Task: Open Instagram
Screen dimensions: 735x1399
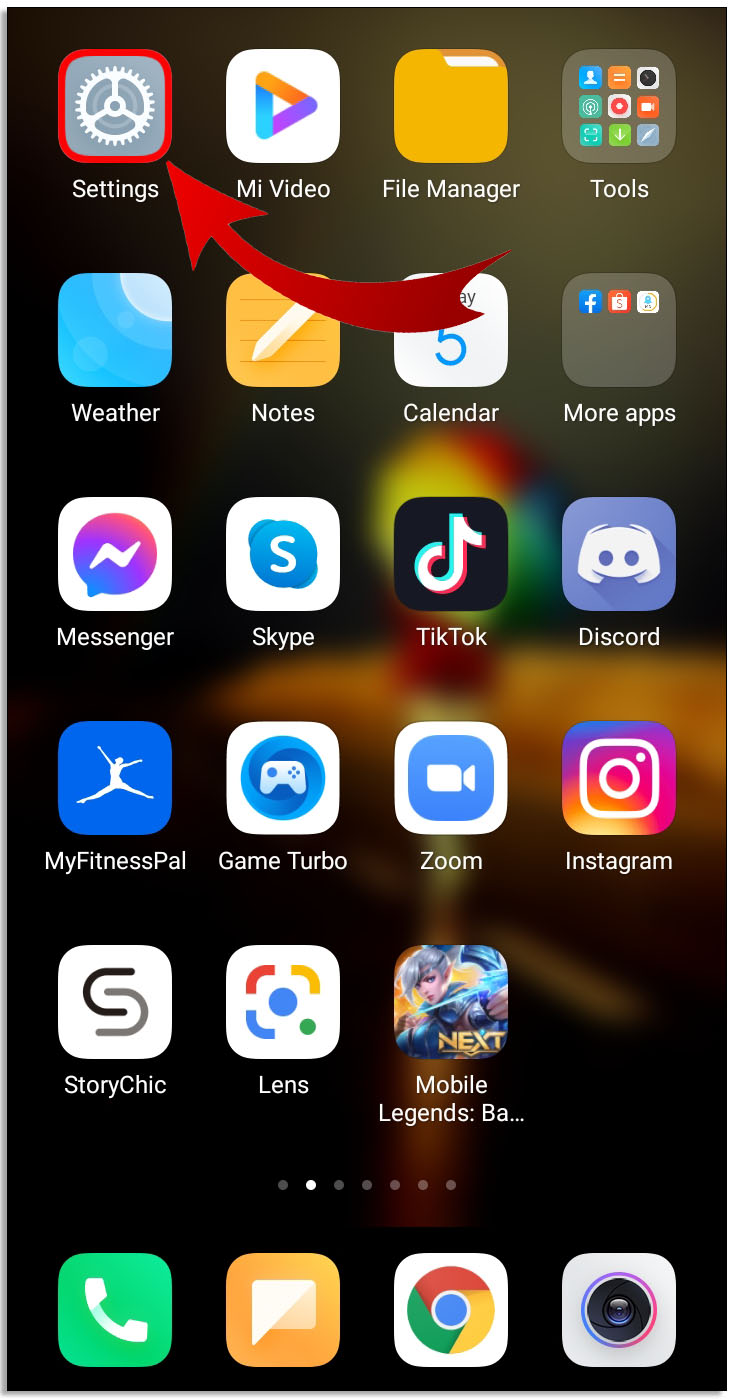Action: tap(619, 778)
